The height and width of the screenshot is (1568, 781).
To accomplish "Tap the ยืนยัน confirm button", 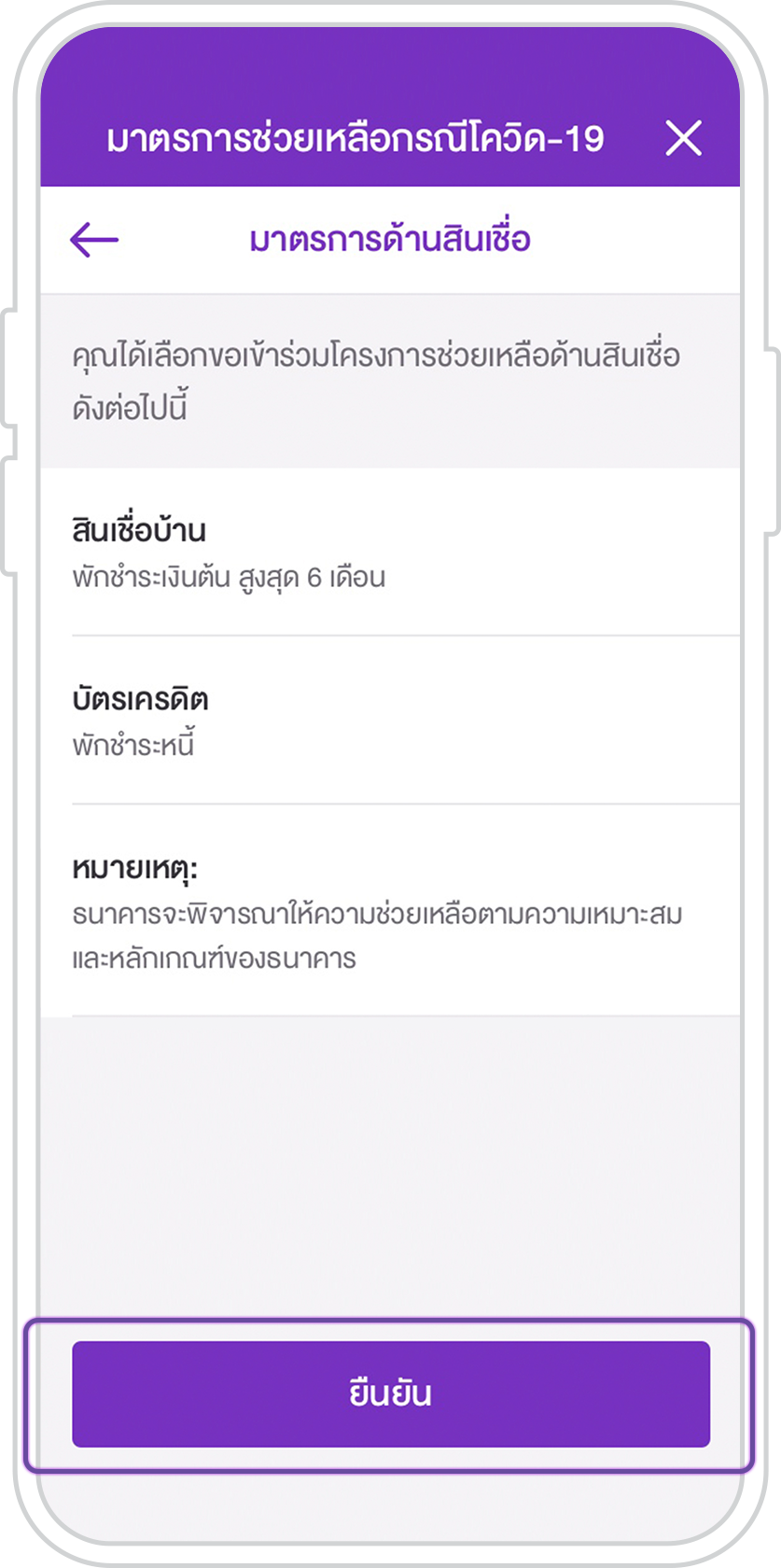I will pos(391,1393).
